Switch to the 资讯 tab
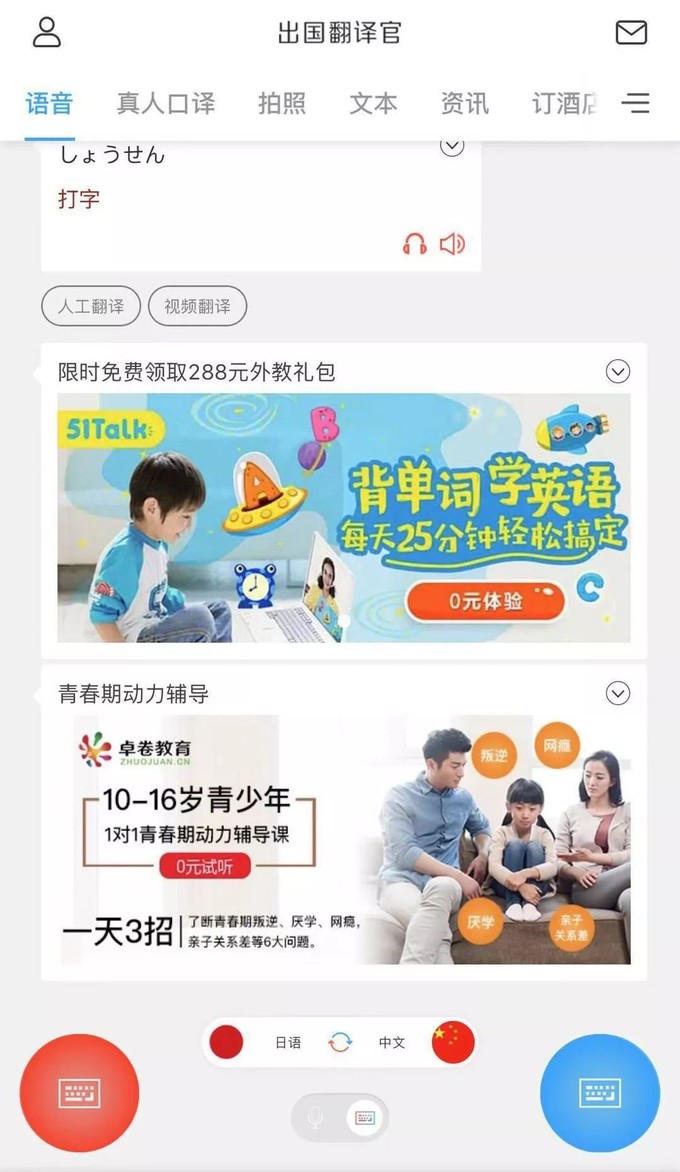This screenshot has height=1172, width=680. click(465, 103)
